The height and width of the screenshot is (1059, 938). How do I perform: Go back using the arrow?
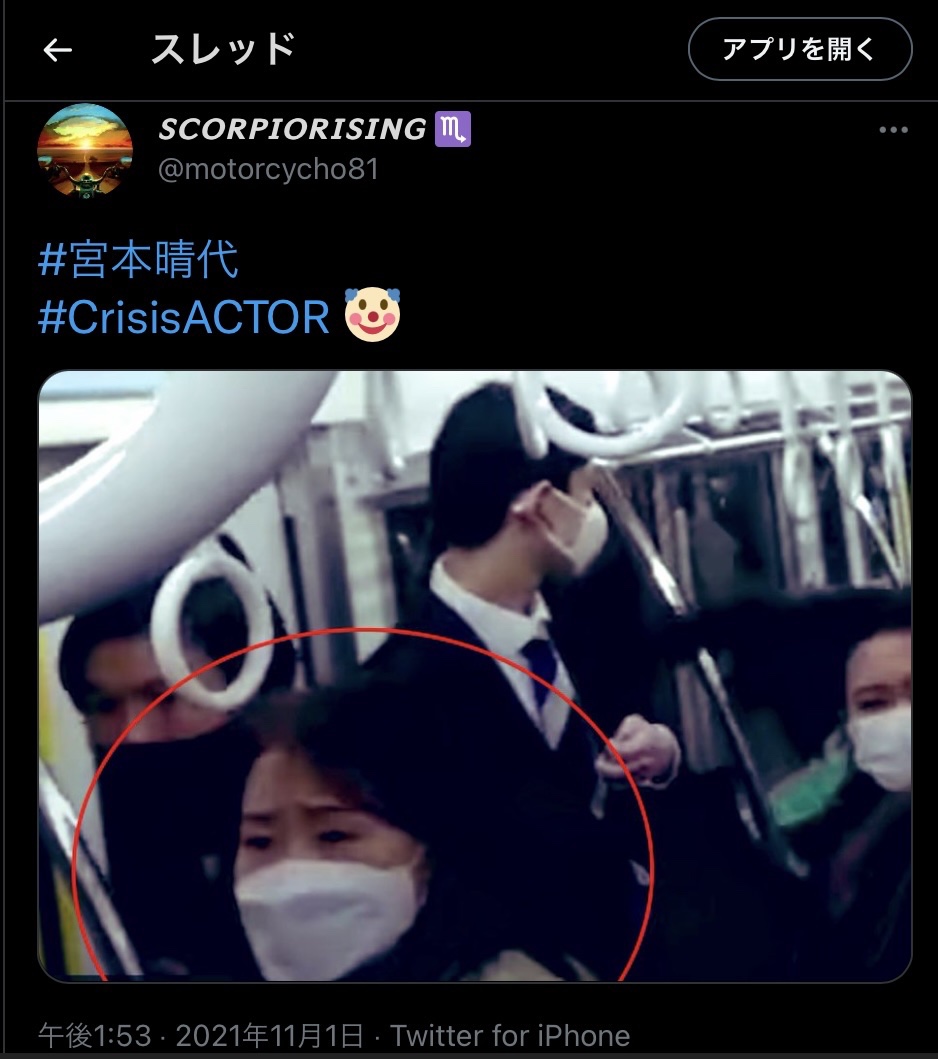click(58, 50)
